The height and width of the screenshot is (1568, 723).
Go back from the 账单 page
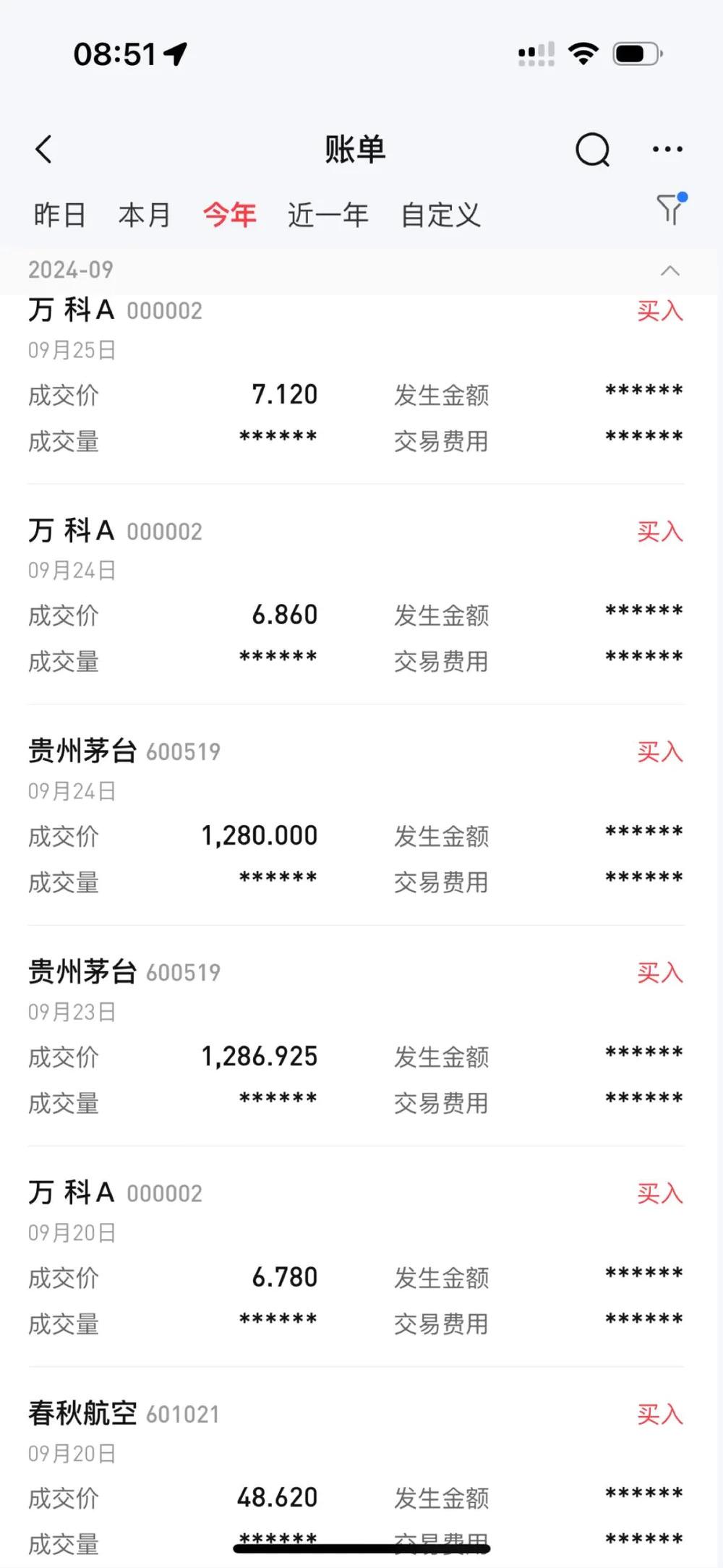[44, 150]
